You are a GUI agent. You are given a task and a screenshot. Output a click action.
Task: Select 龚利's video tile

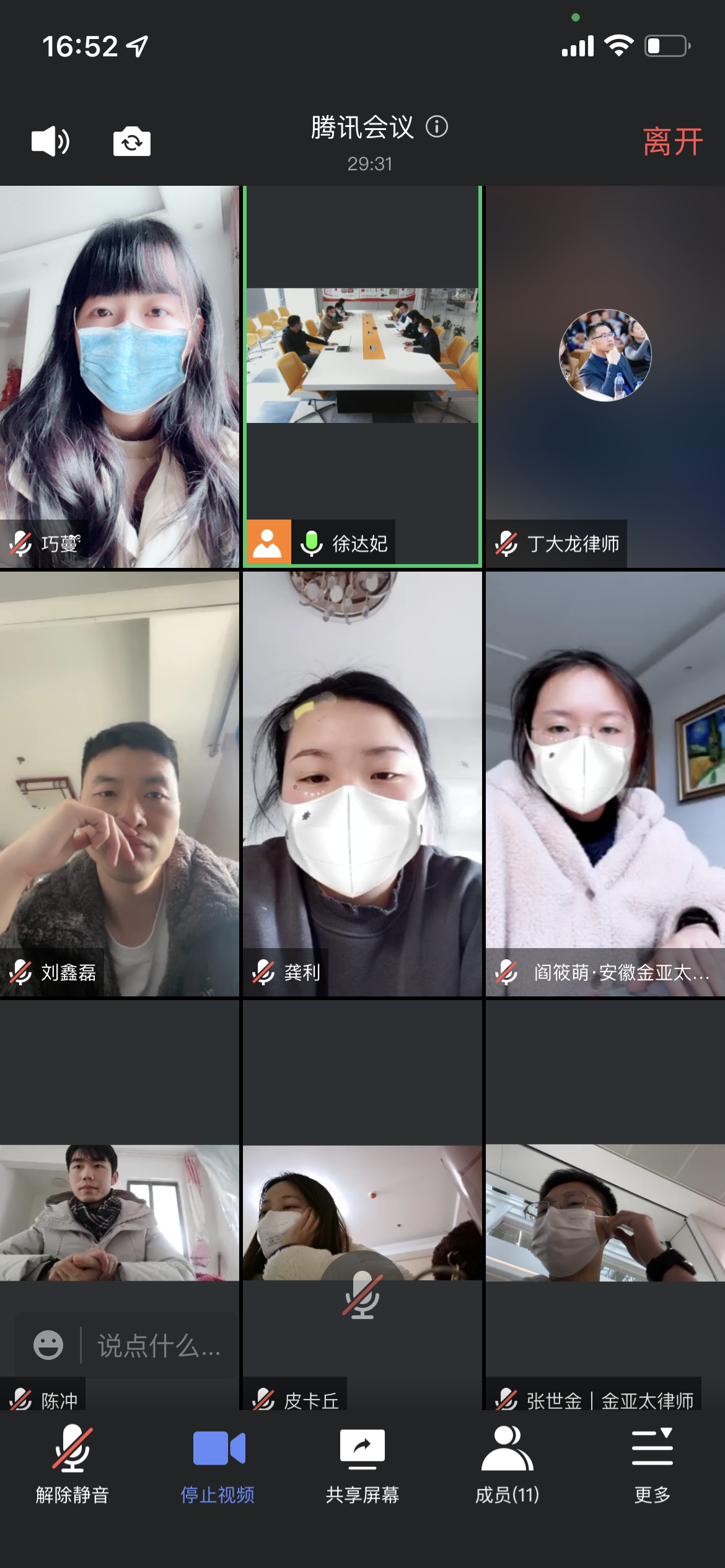coord(362,783)
